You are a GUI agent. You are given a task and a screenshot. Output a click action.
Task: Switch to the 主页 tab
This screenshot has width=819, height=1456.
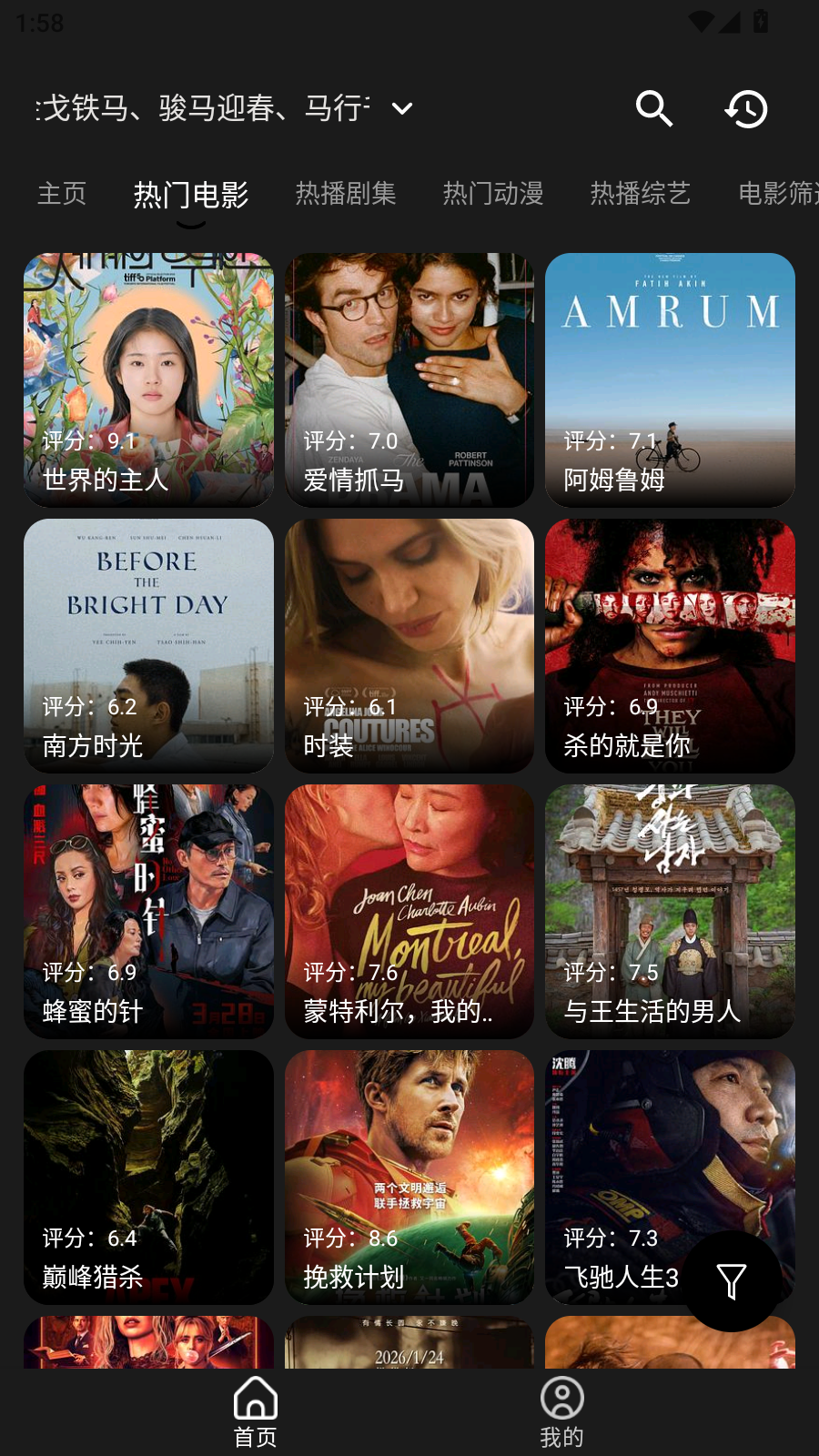click(62, 193)
